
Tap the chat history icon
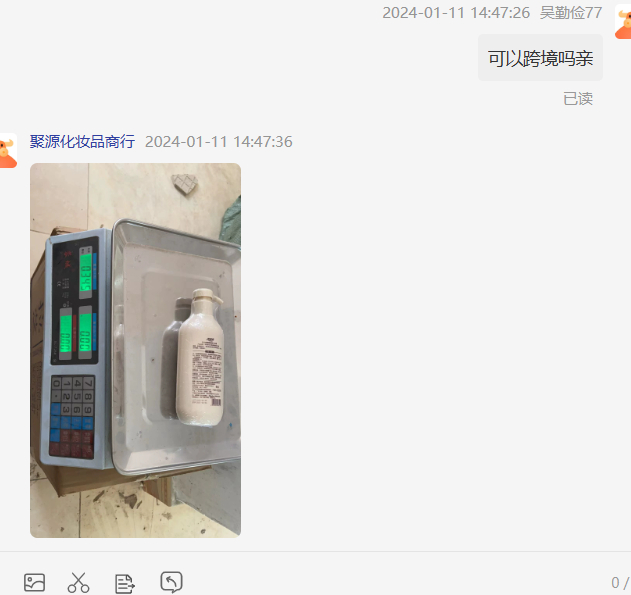171,582
